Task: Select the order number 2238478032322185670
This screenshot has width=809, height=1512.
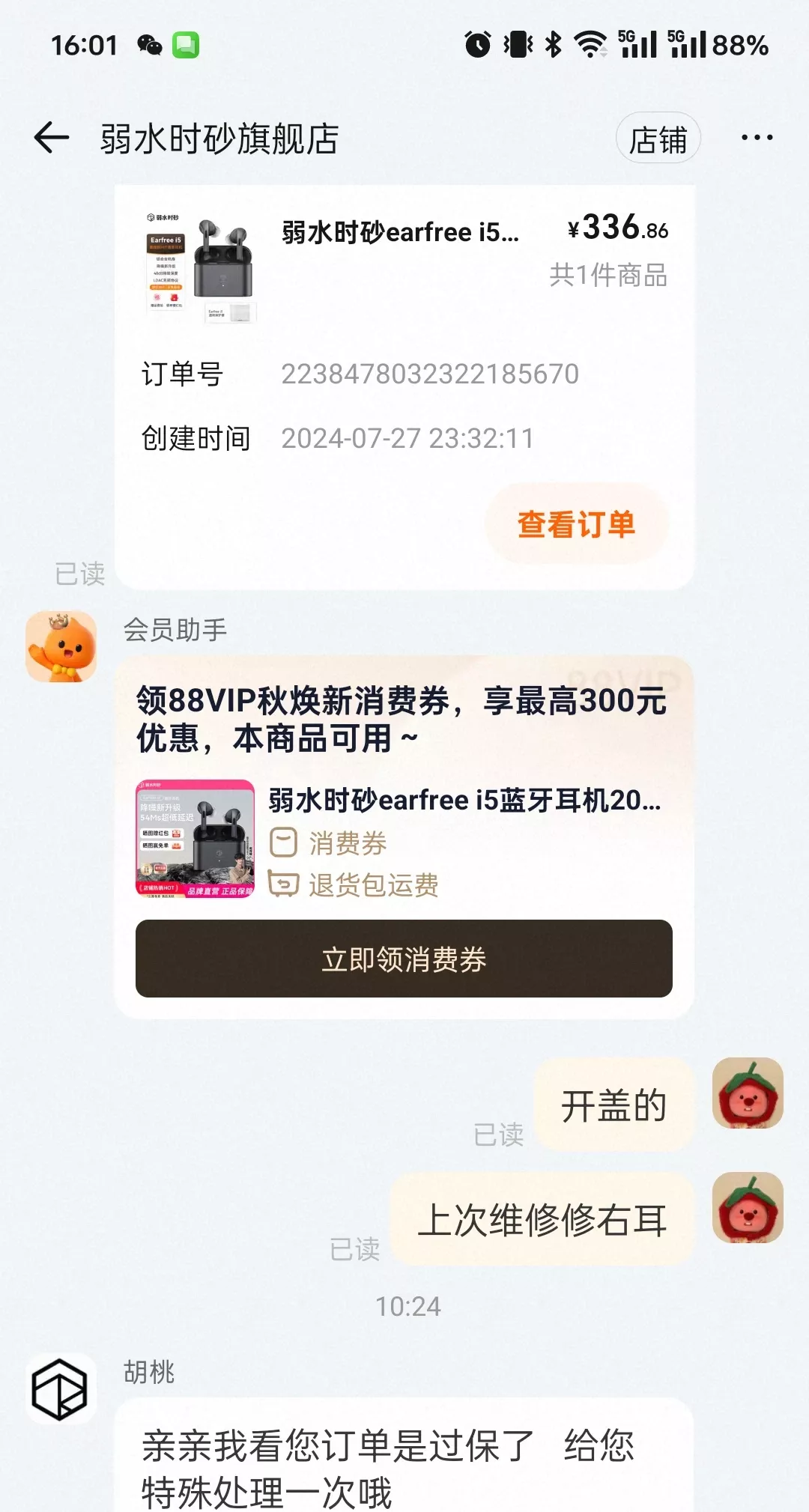Action: [429, 374]
